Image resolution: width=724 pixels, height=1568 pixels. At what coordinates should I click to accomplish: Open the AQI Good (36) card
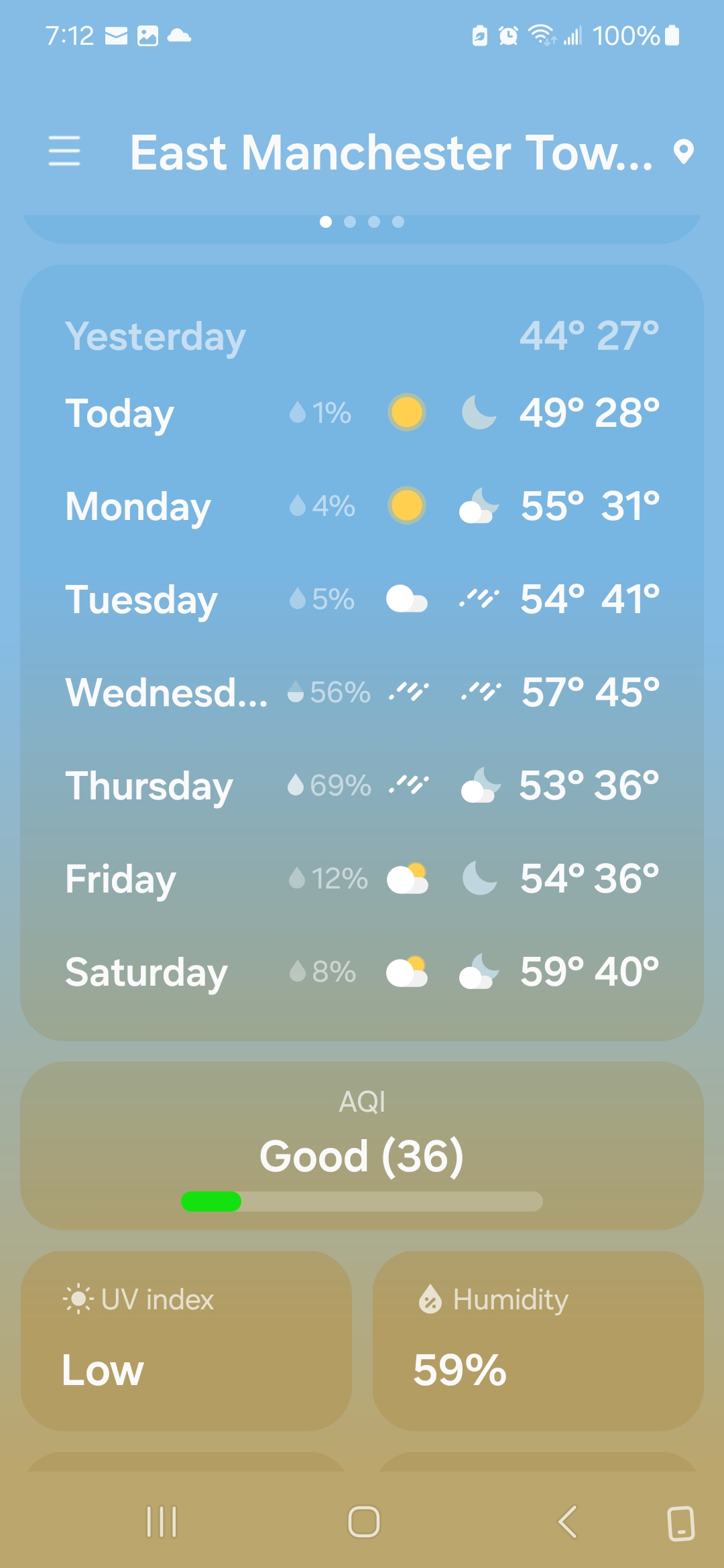pos(362,1146)
